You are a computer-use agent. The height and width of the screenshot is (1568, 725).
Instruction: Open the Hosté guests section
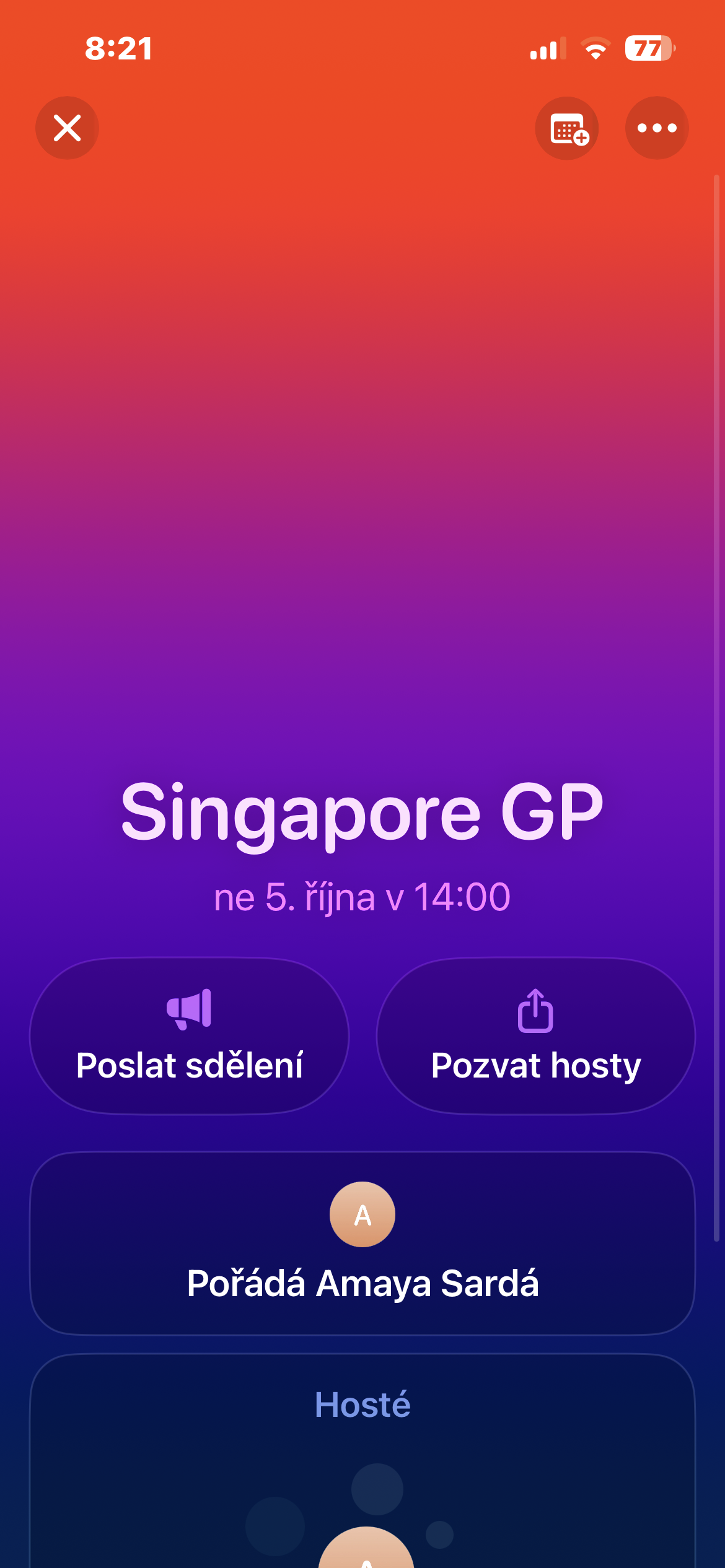click(362, 1404)
